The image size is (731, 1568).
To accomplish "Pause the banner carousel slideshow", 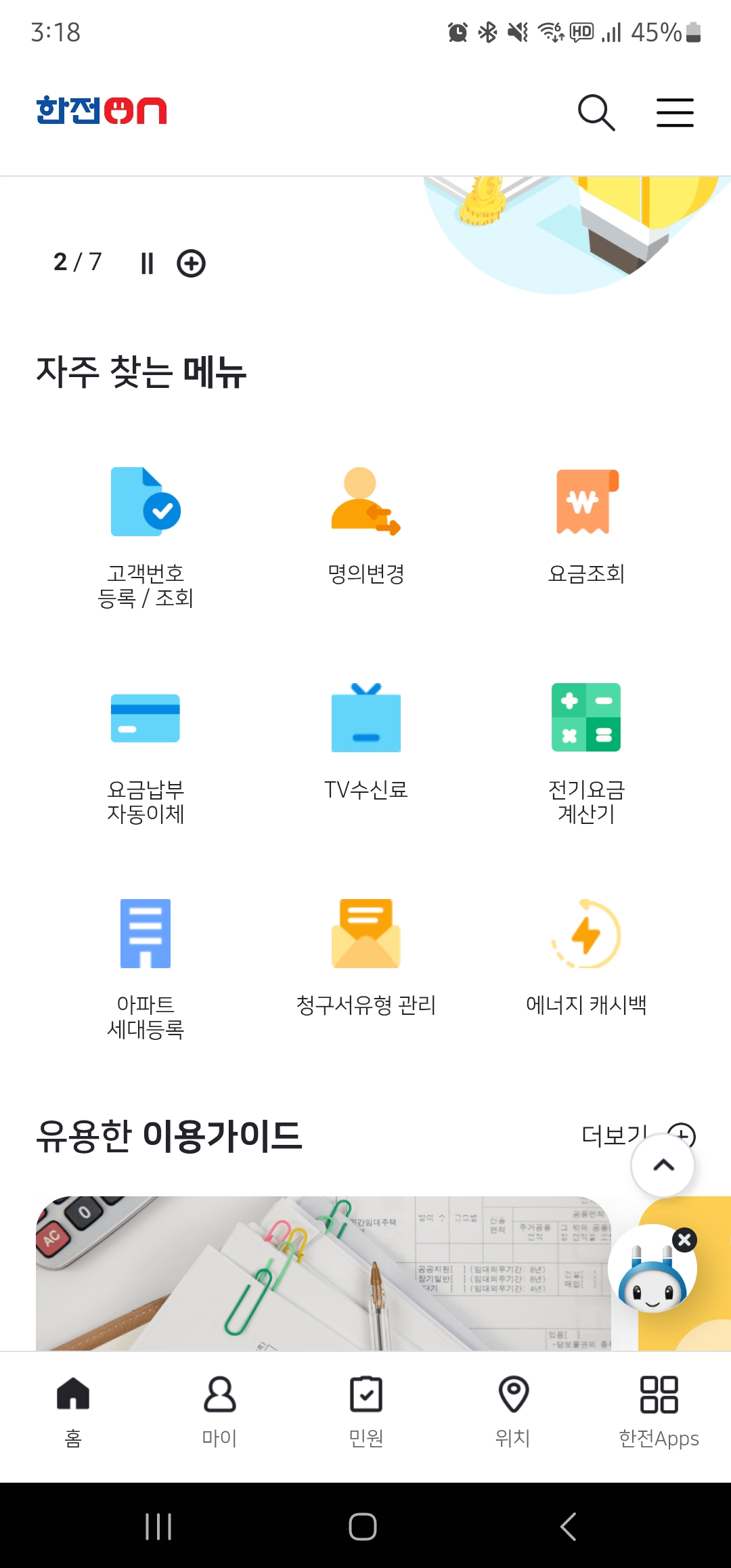I will pos(148,264).
